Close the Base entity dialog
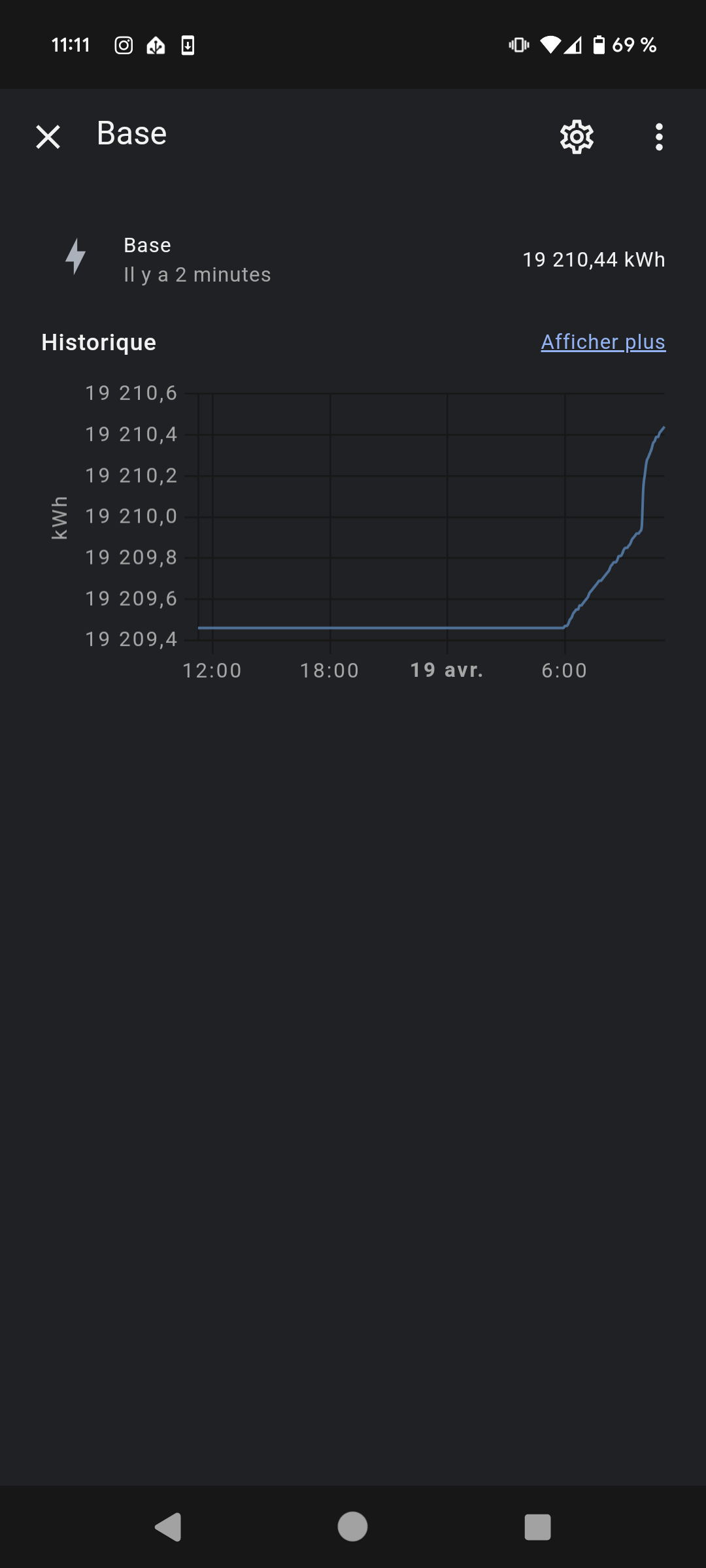 pos(48,137)
